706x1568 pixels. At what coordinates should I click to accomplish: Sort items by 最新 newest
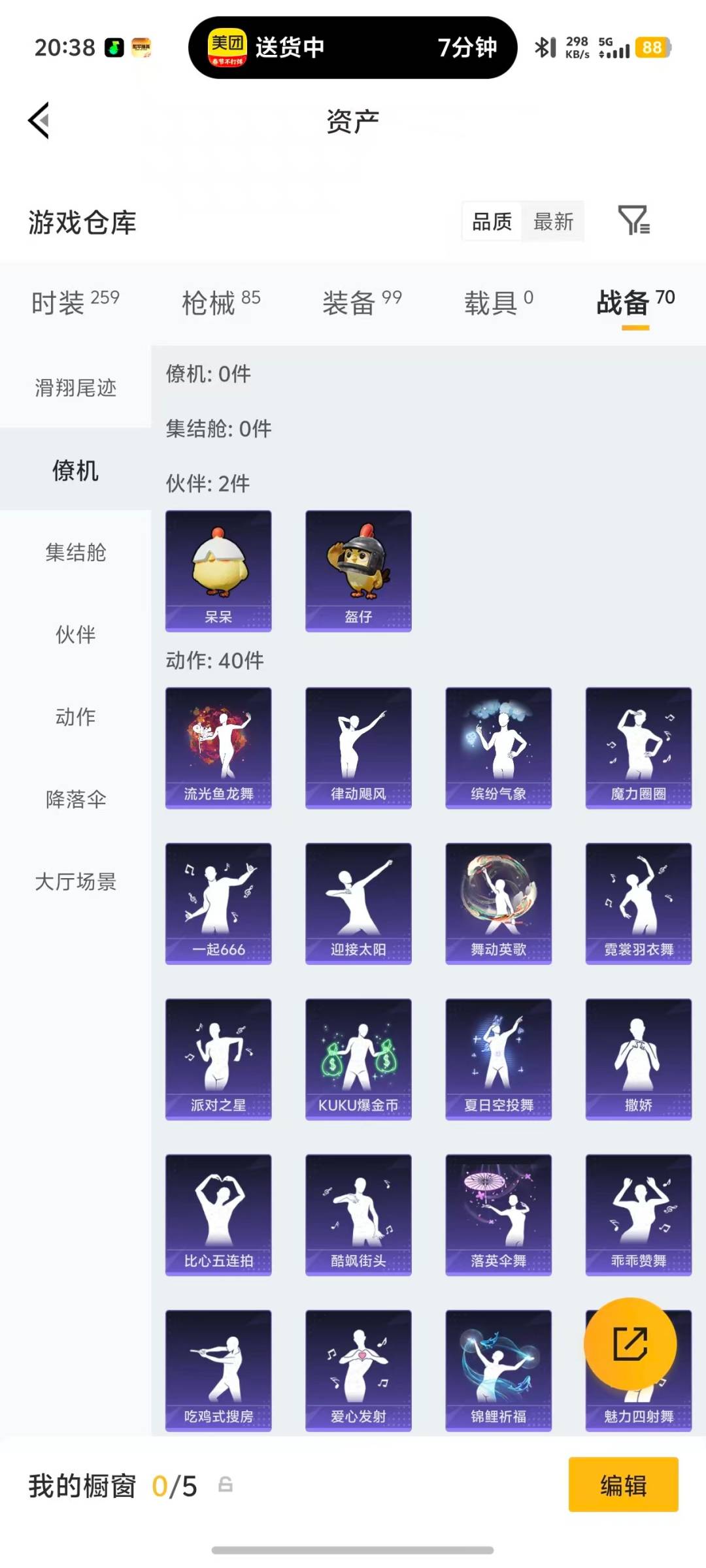tap(552, 222)
